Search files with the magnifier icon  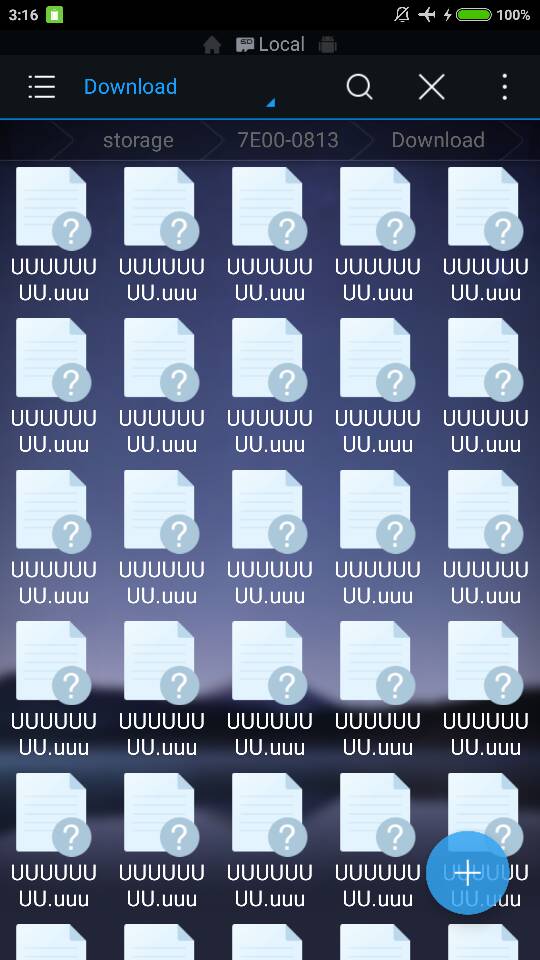point(359,87)
